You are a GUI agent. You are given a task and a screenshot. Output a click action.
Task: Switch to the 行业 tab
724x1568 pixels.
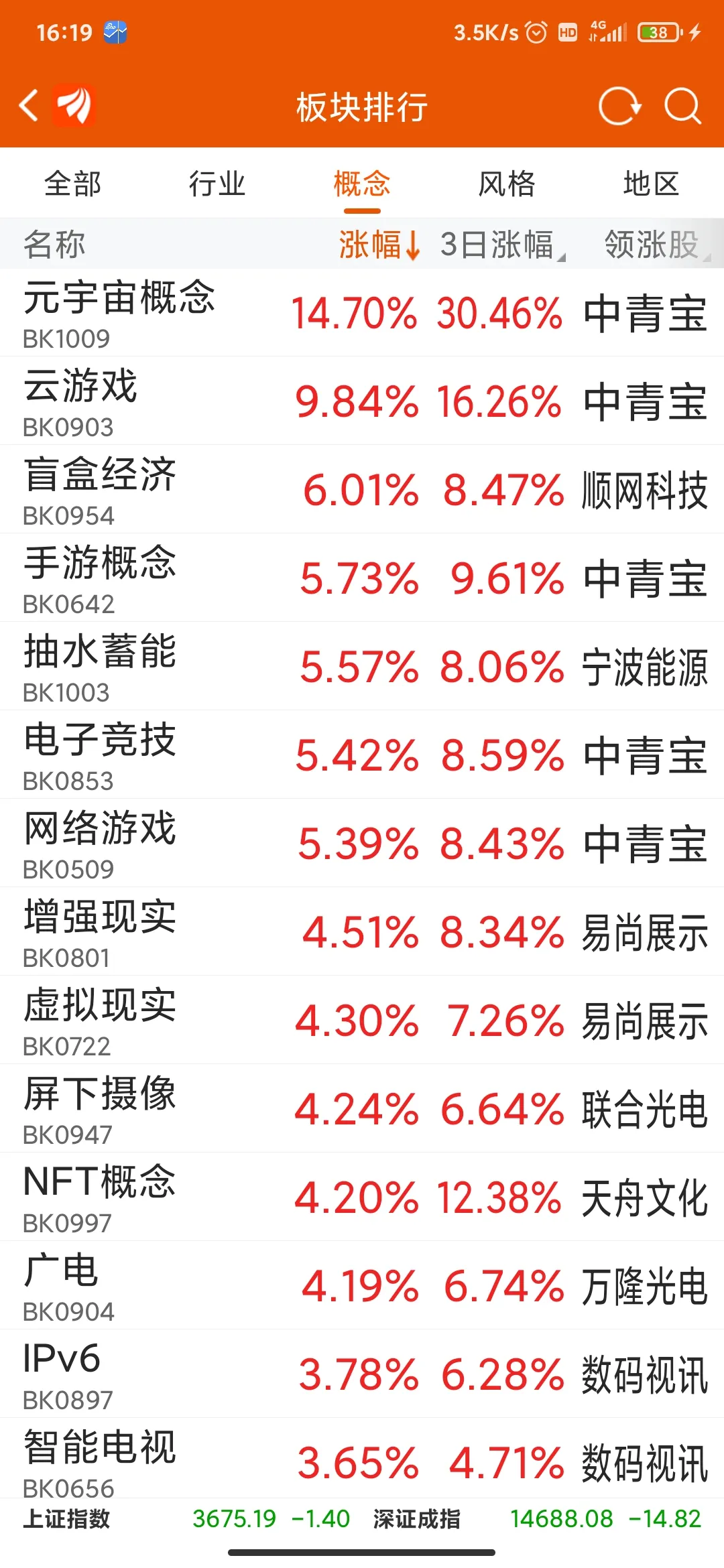217,184
